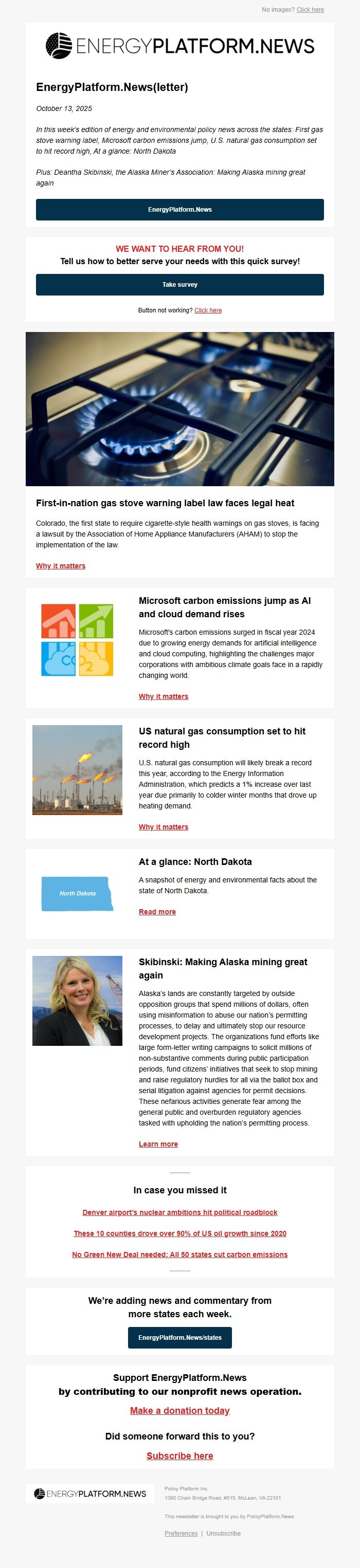Select 'Make a donation today' link

179,1411
